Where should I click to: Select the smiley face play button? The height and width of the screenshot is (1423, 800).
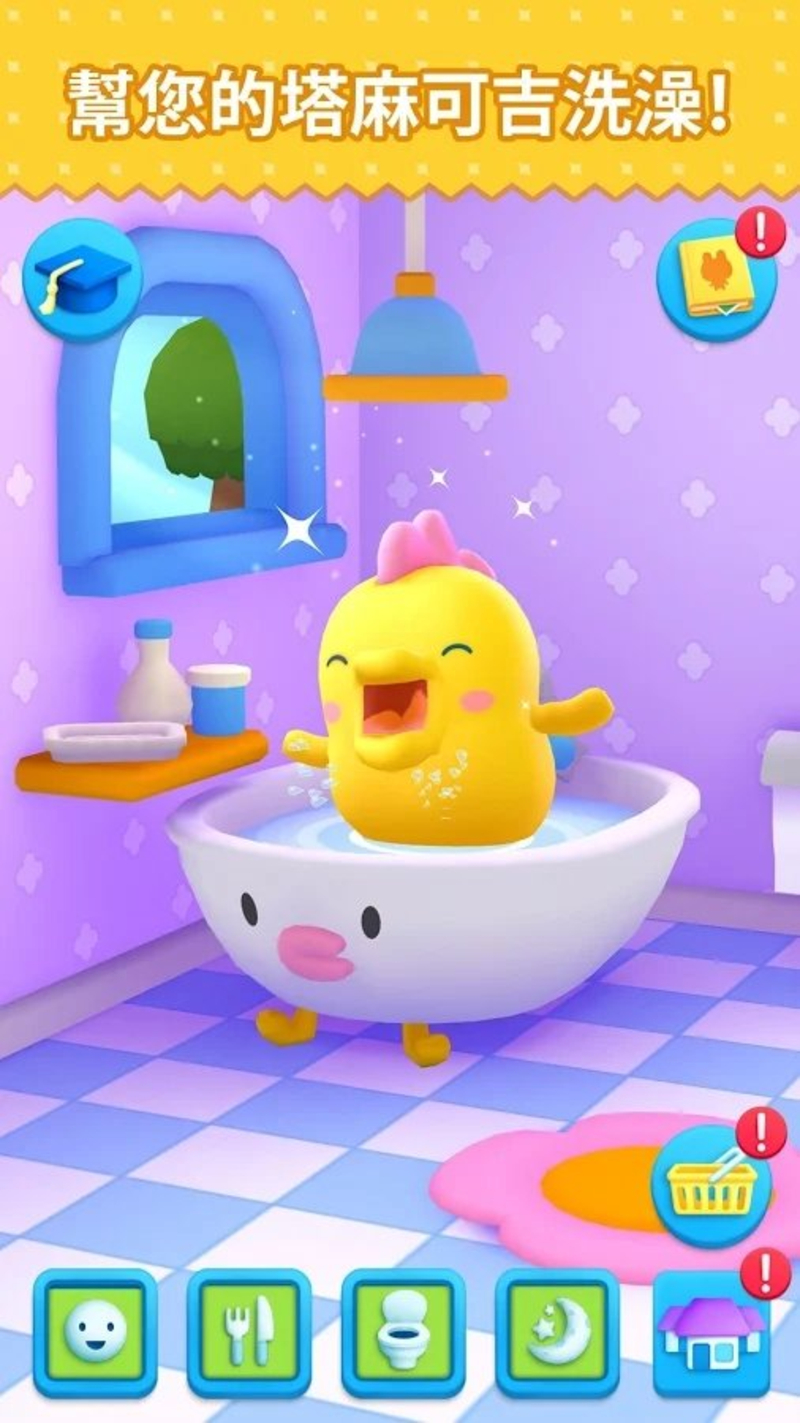[95, 1332]
